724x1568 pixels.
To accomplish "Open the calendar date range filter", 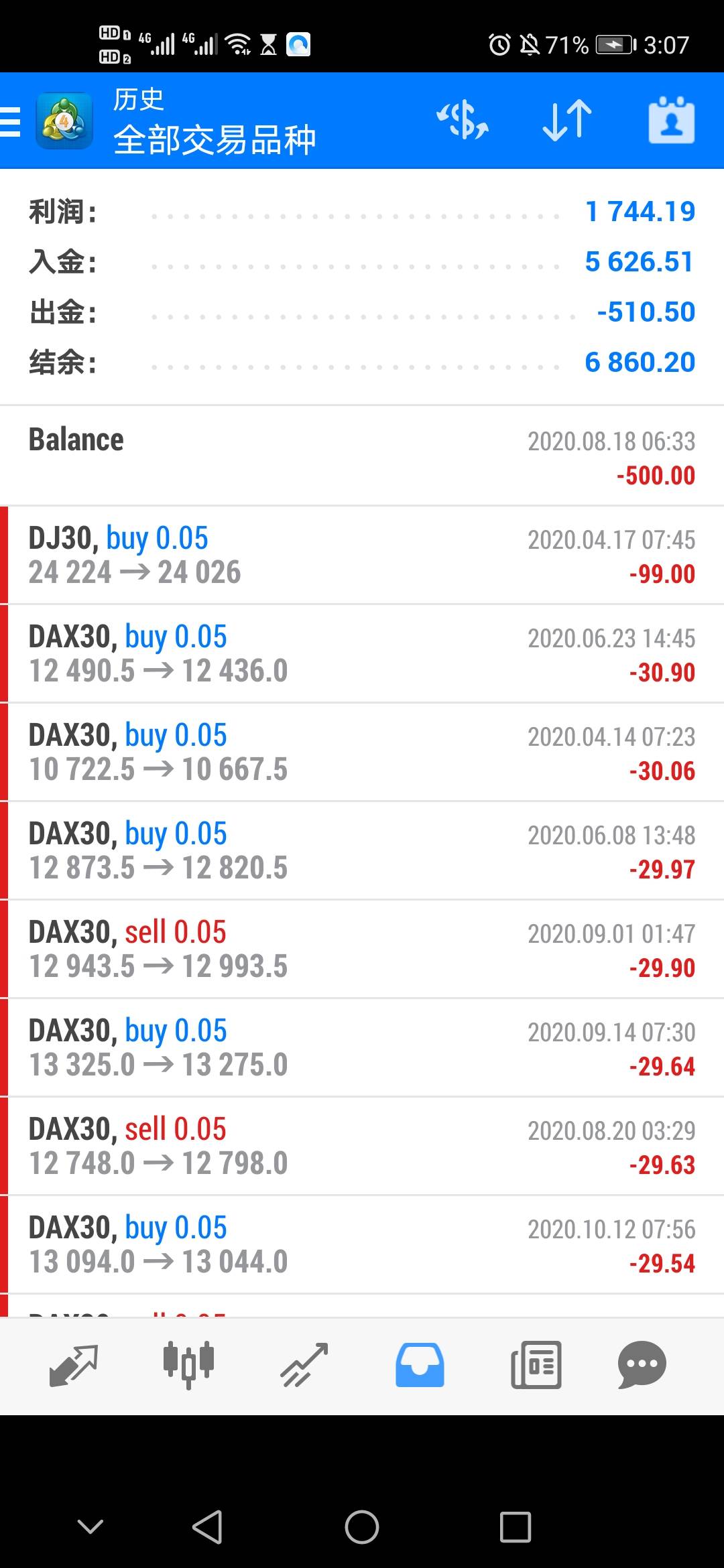I will (671, 121).
